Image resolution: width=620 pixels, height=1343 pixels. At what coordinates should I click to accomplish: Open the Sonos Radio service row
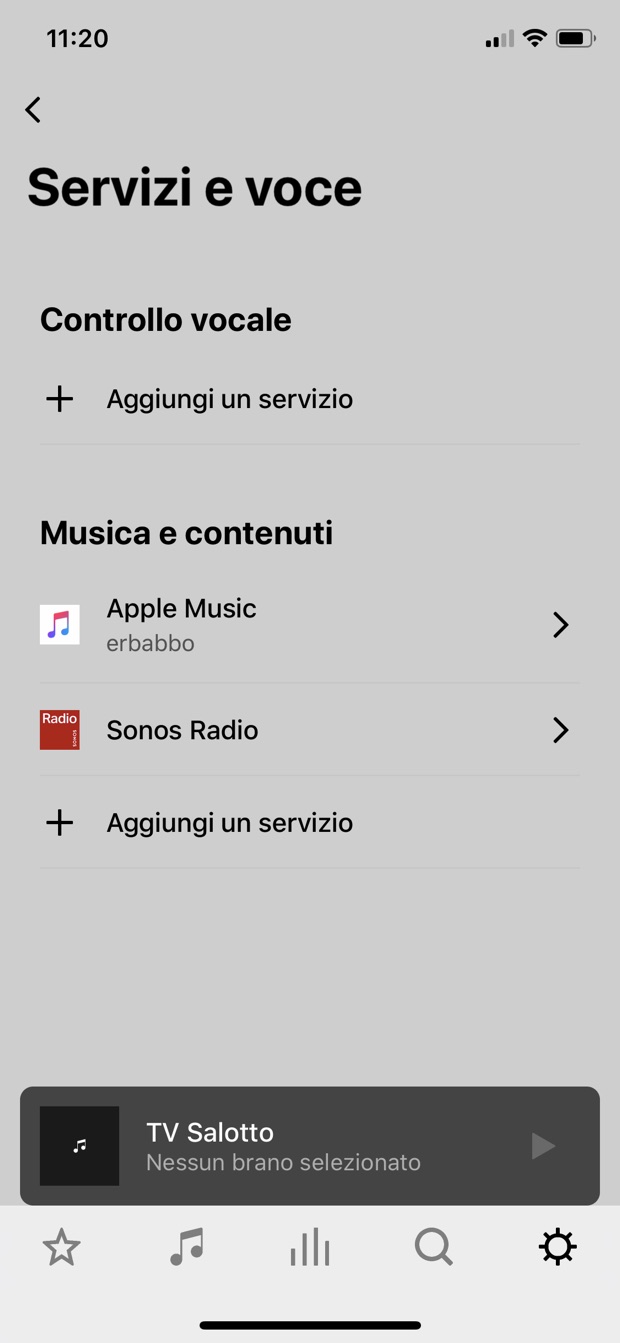(309, 730)
